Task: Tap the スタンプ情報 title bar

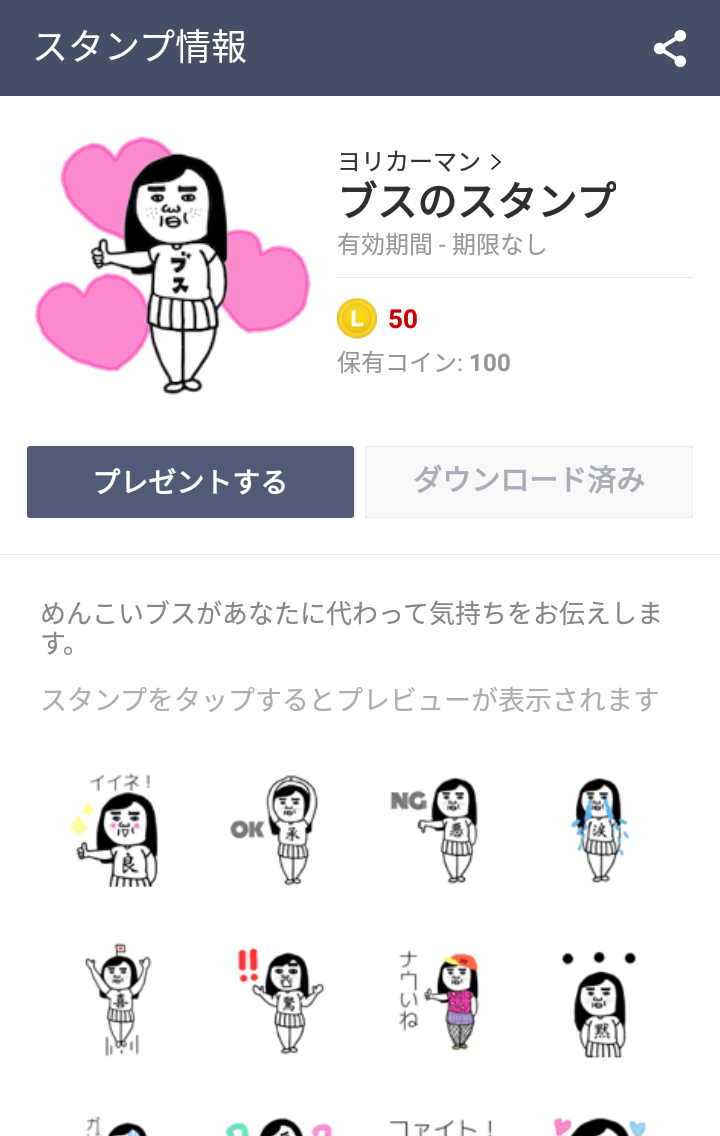Action: point(139,47)
